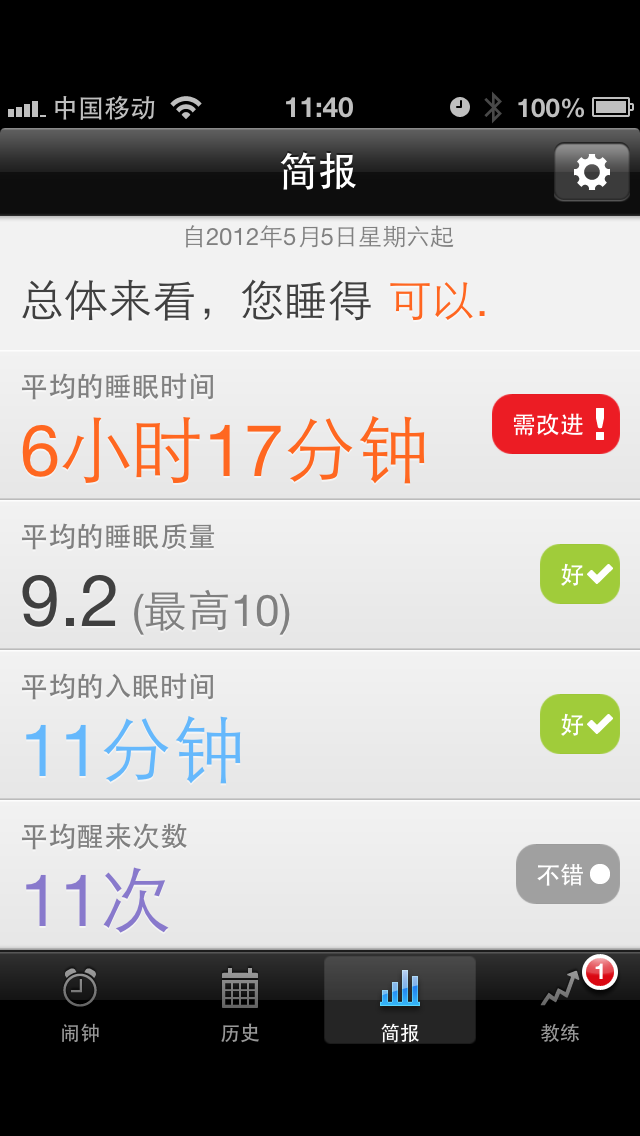
Task: Tap the grey 不错 badge
Action: tap(567, 874)
